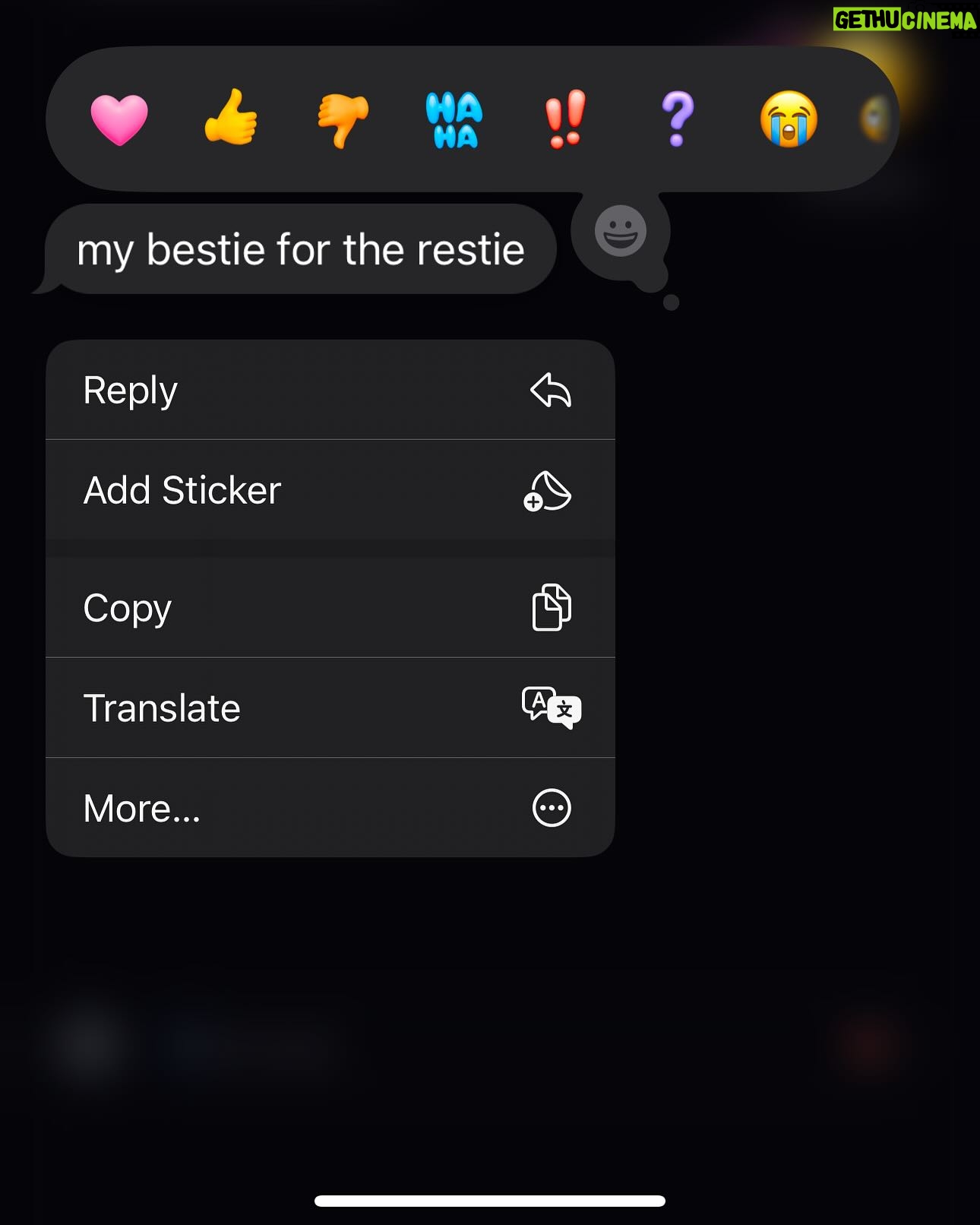React with the double exclamation marks
Screen dimensions: 980x1225
pos(566,119)
